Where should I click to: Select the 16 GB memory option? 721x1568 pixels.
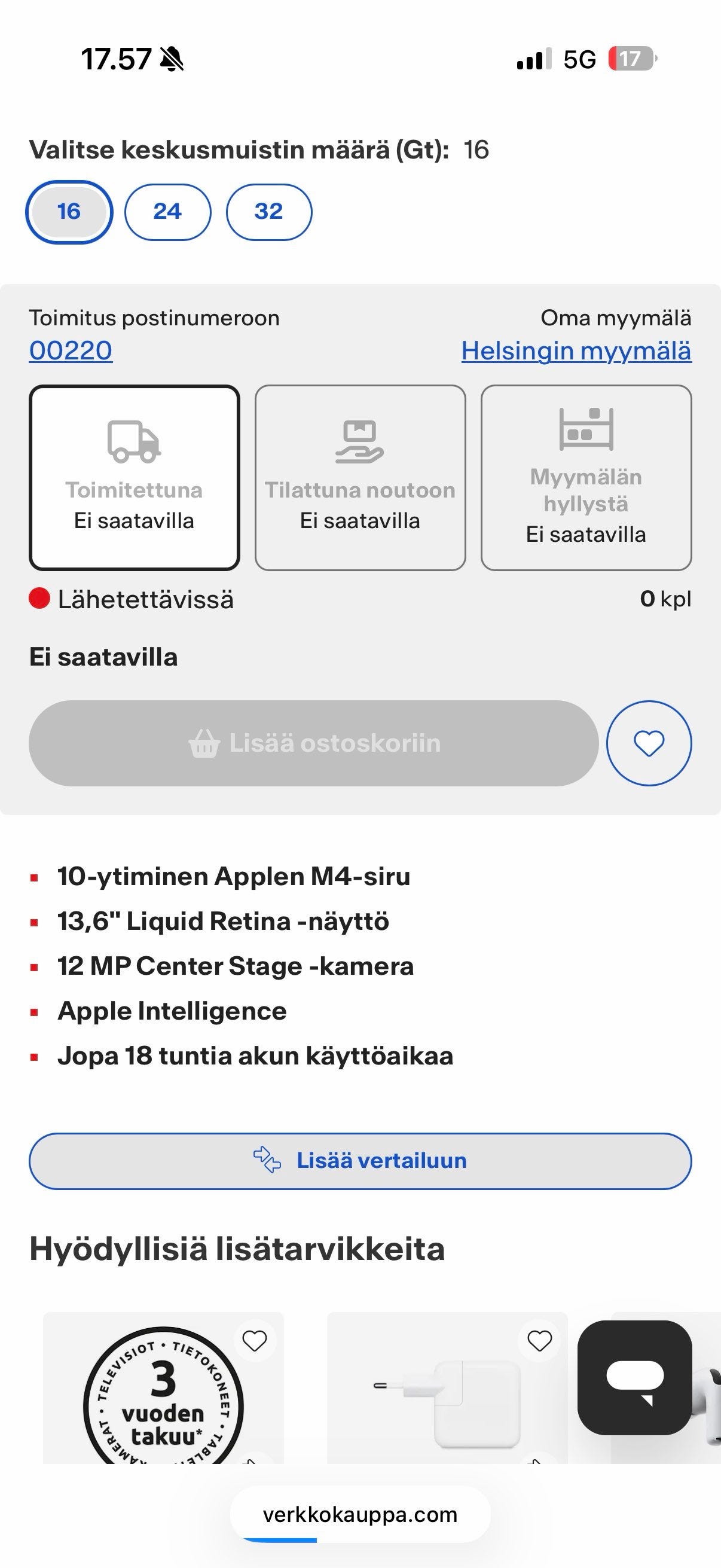pyautogui.click(x=69, y=212)
